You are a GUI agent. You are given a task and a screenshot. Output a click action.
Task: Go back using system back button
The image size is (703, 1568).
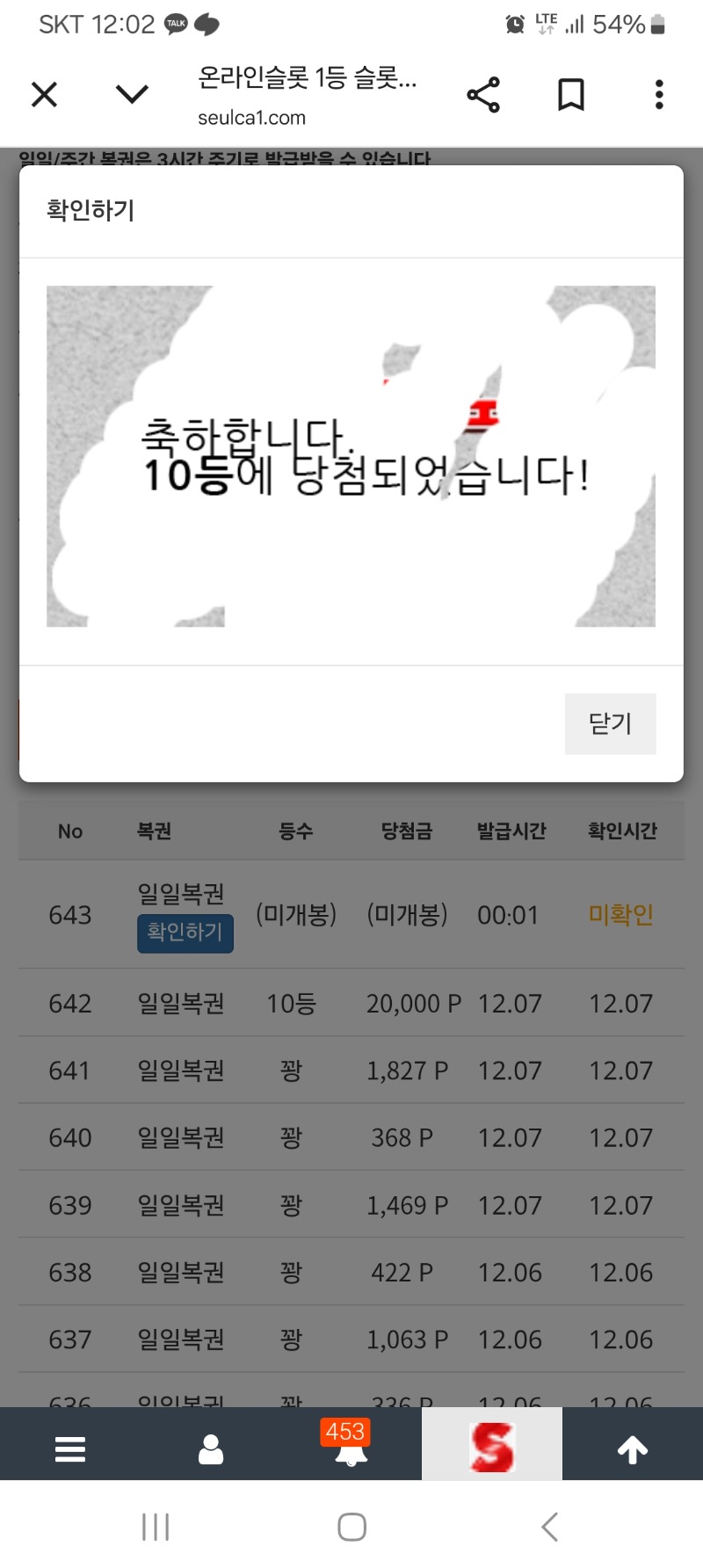550,1527
